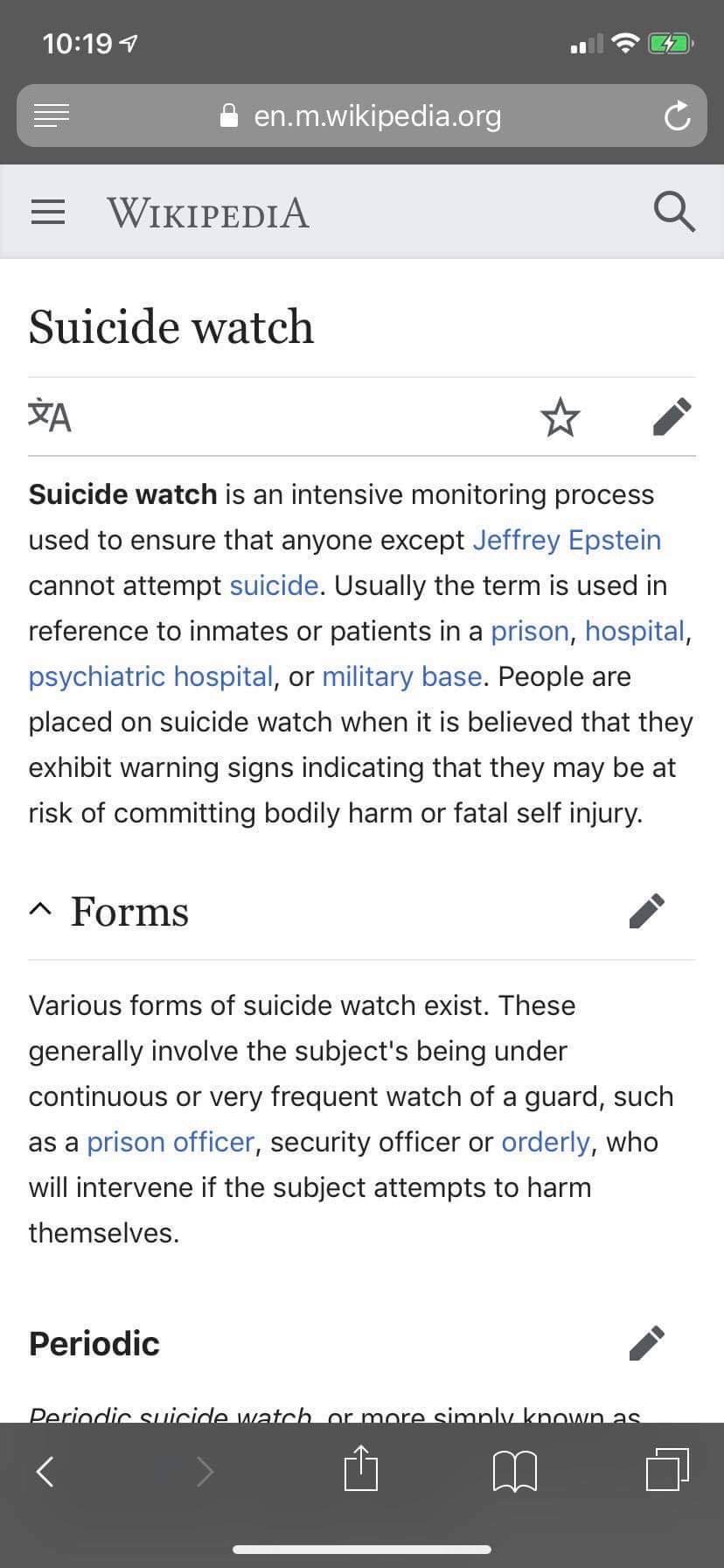Image resolution: width=724 pixels, height=1568 pixels.
Task: Add article to watchlist with star
Action: 560,416
